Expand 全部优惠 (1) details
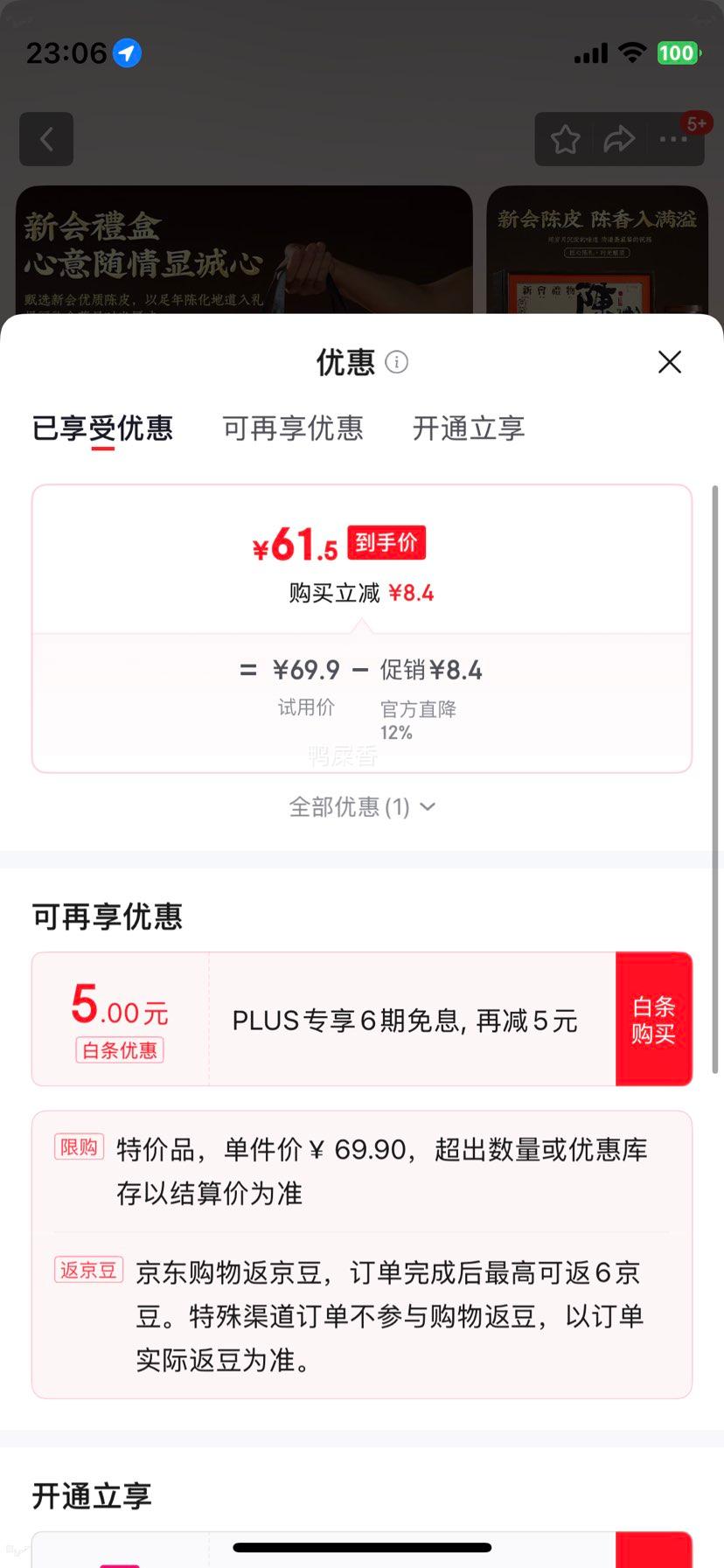The image size is (724, 1568). point(362,806)
